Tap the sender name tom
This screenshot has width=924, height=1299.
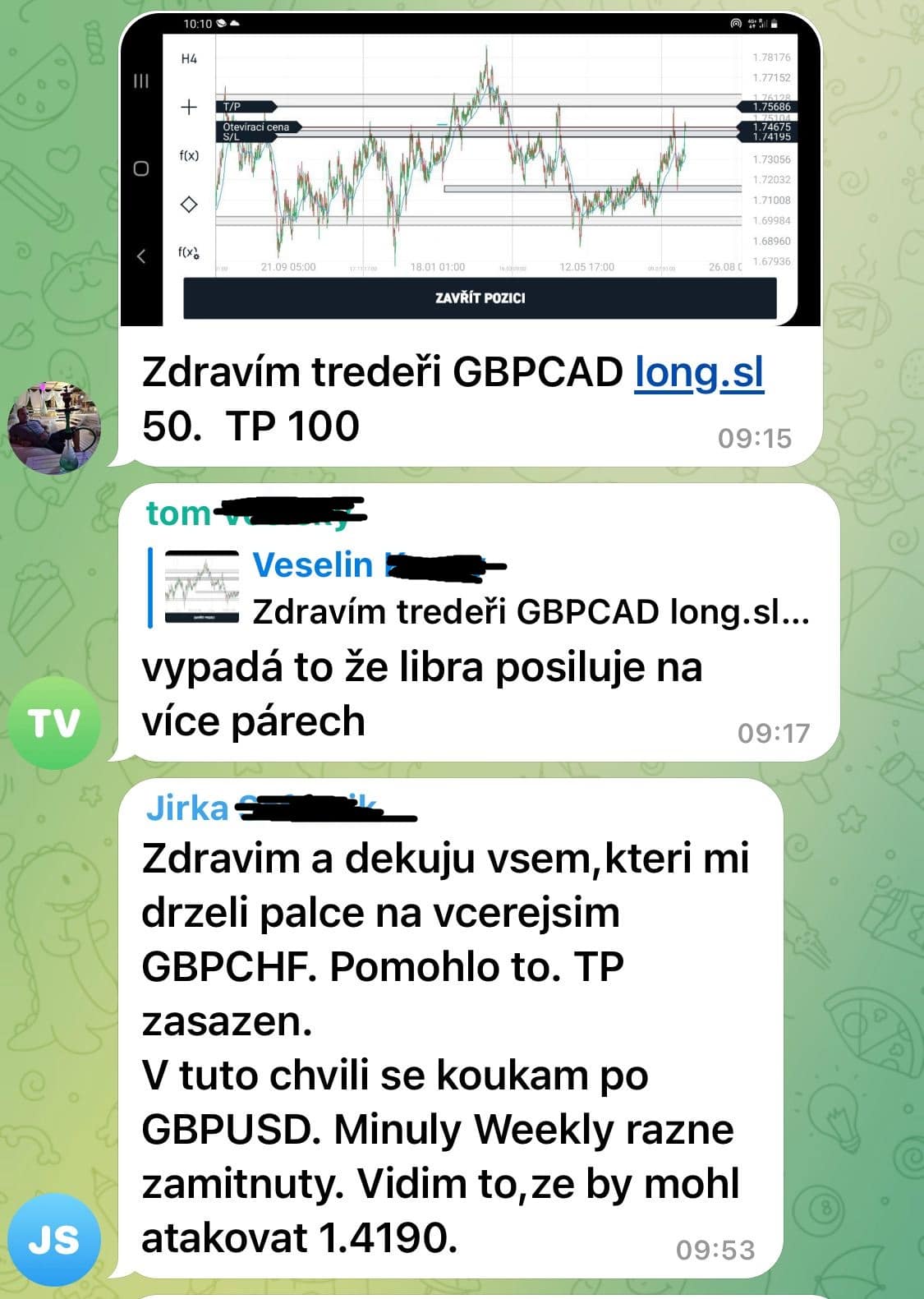pos(178,513)
